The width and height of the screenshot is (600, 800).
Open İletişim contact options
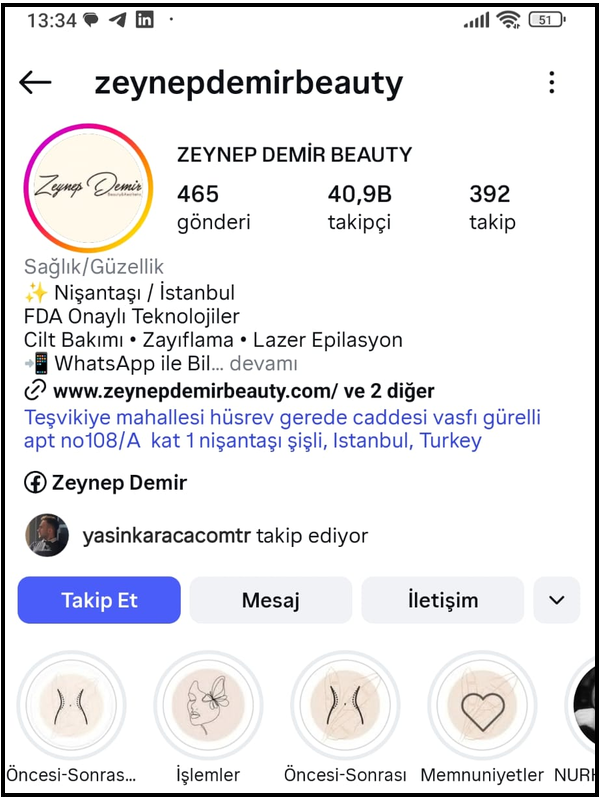coord(442,601)
